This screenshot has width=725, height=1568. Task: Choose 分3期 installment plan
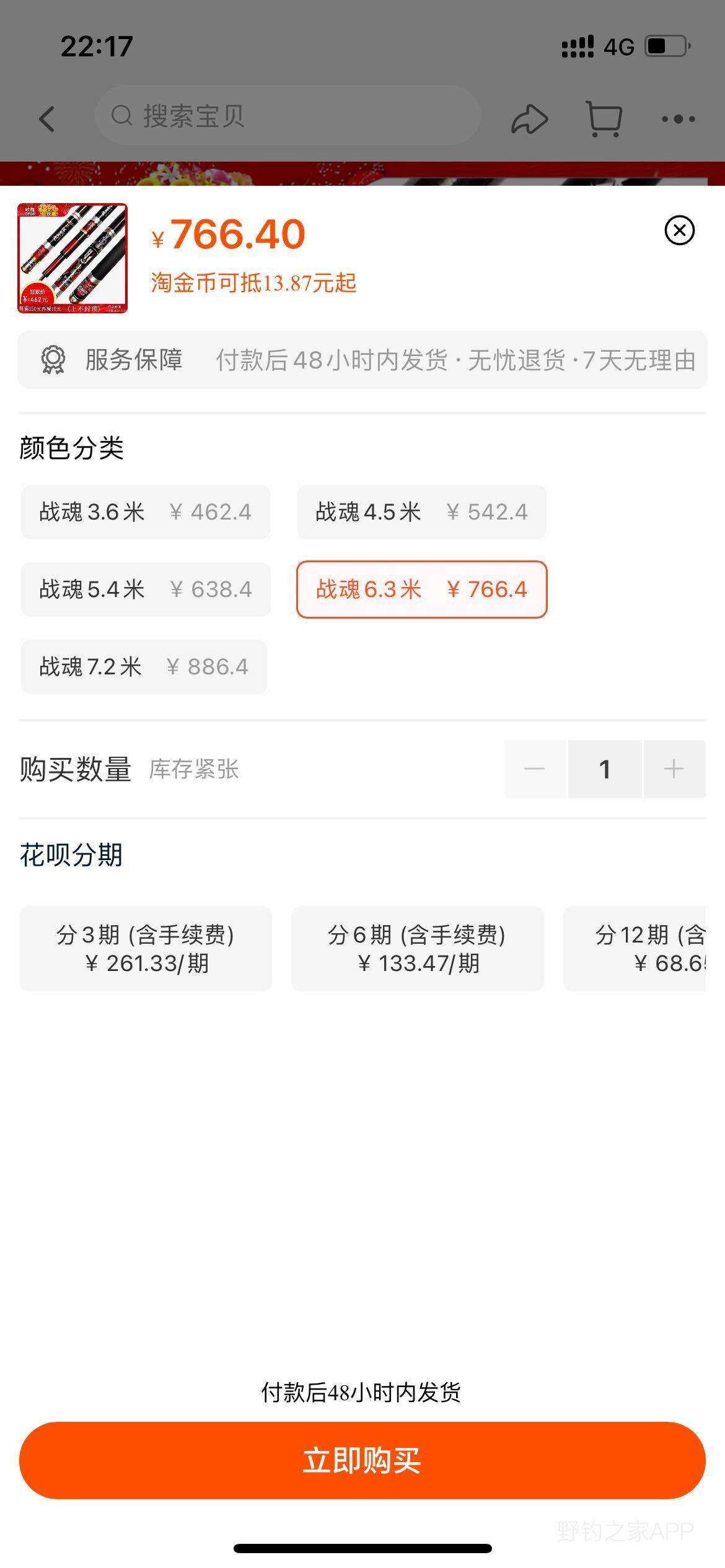[146, 949]
